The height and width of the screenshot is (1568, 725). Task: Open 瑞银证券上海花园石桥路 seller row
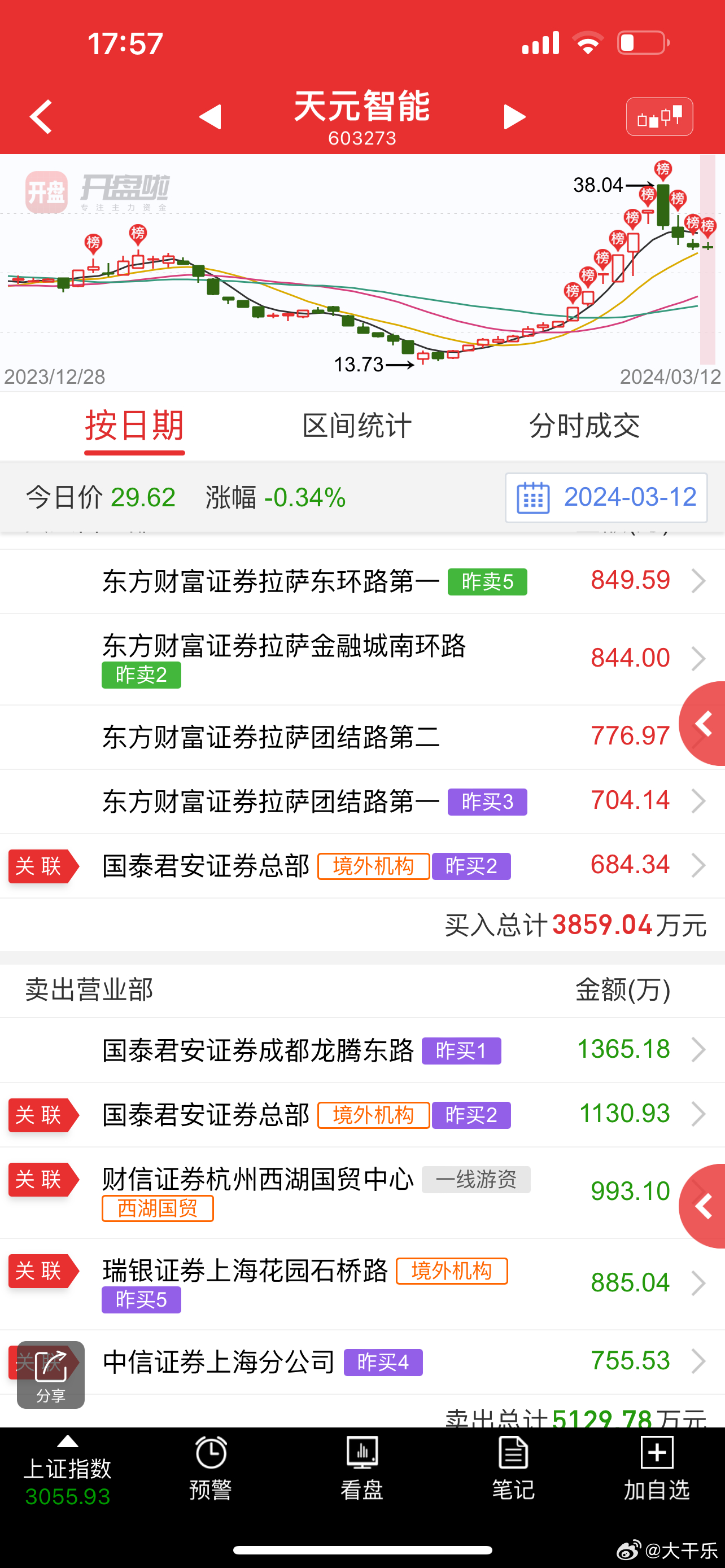362,1284
